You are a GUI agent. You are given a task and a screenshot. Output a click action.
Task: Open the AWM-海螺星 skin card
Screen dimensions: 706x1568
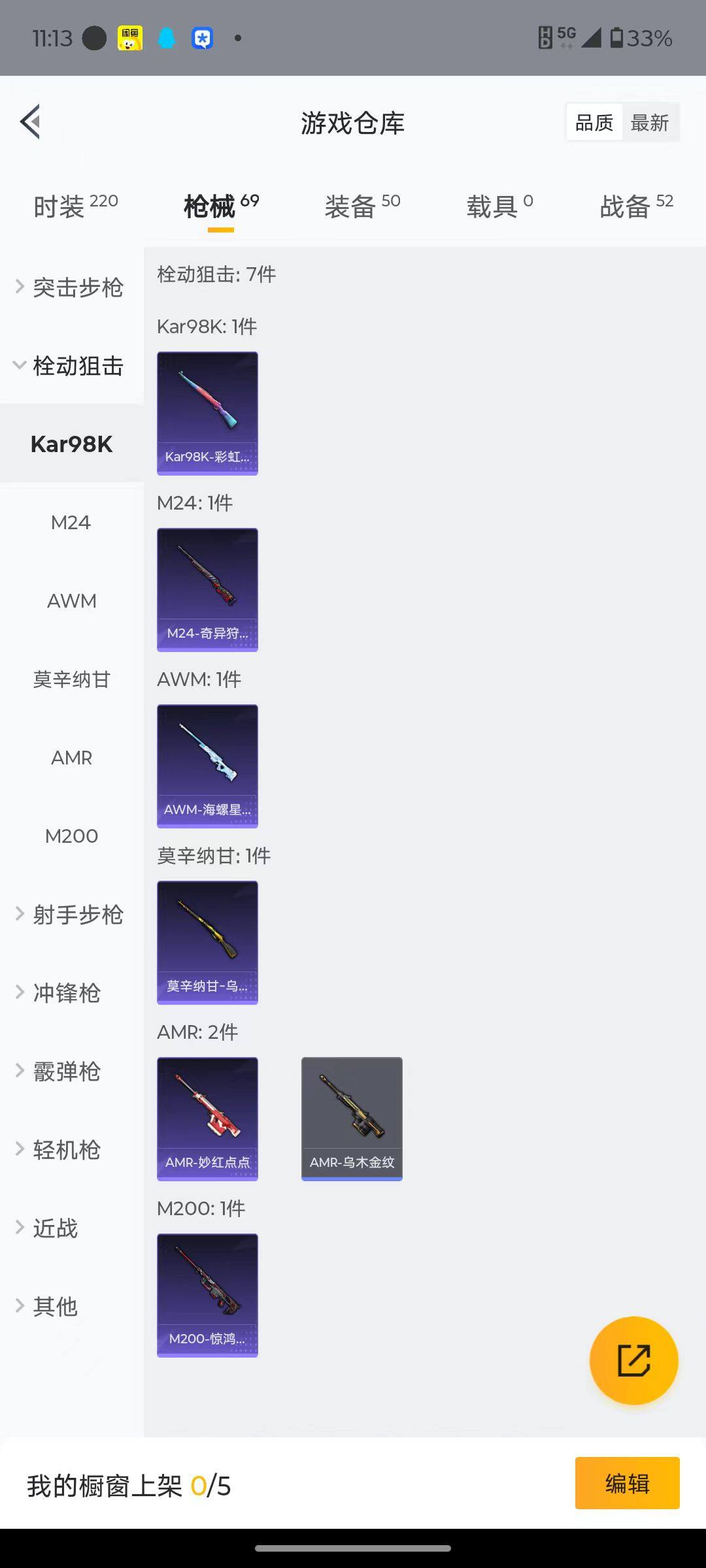[207, 766]
